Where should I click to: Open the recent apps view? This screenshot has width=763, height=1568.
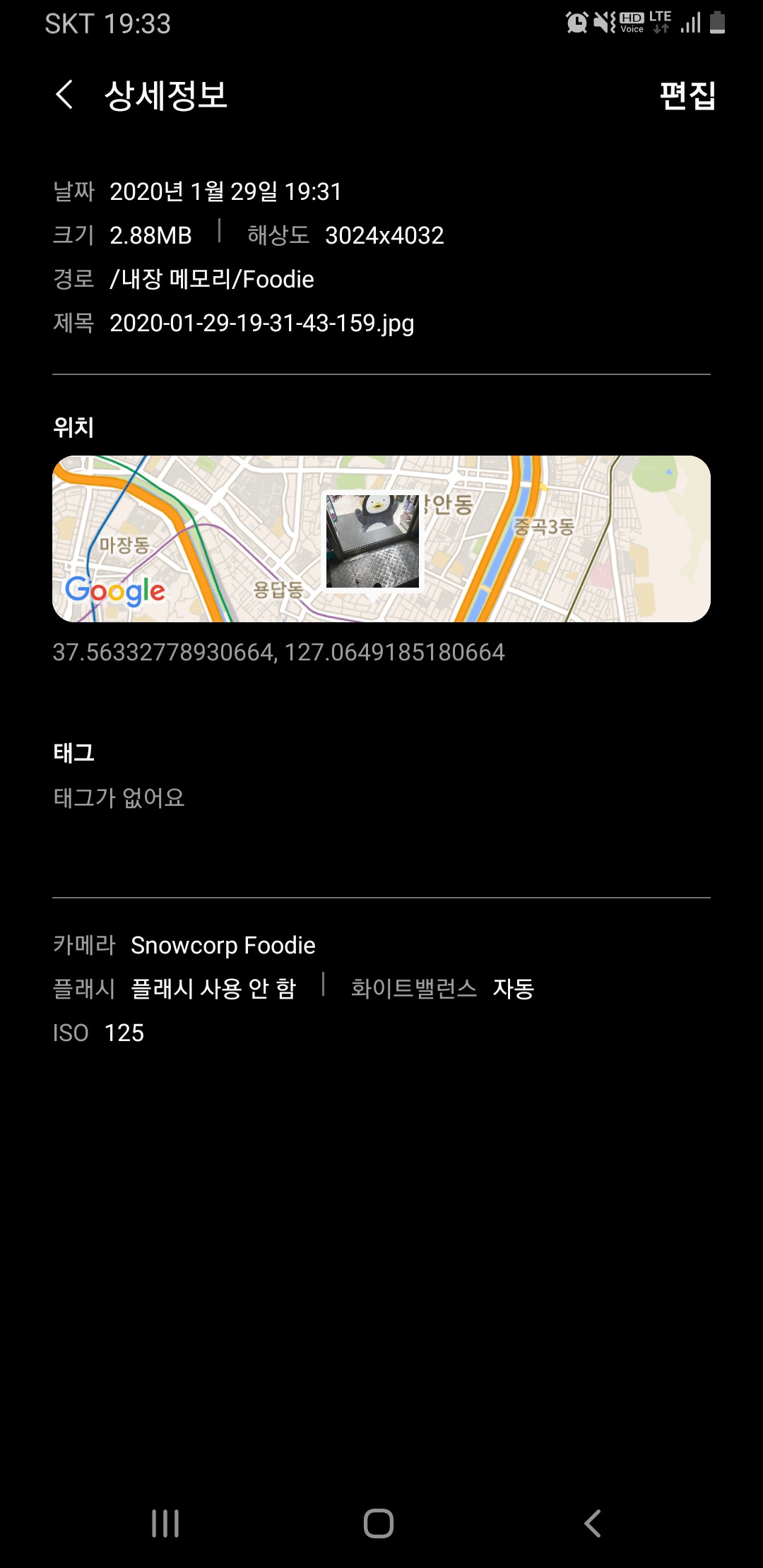tap(165, 1523)
